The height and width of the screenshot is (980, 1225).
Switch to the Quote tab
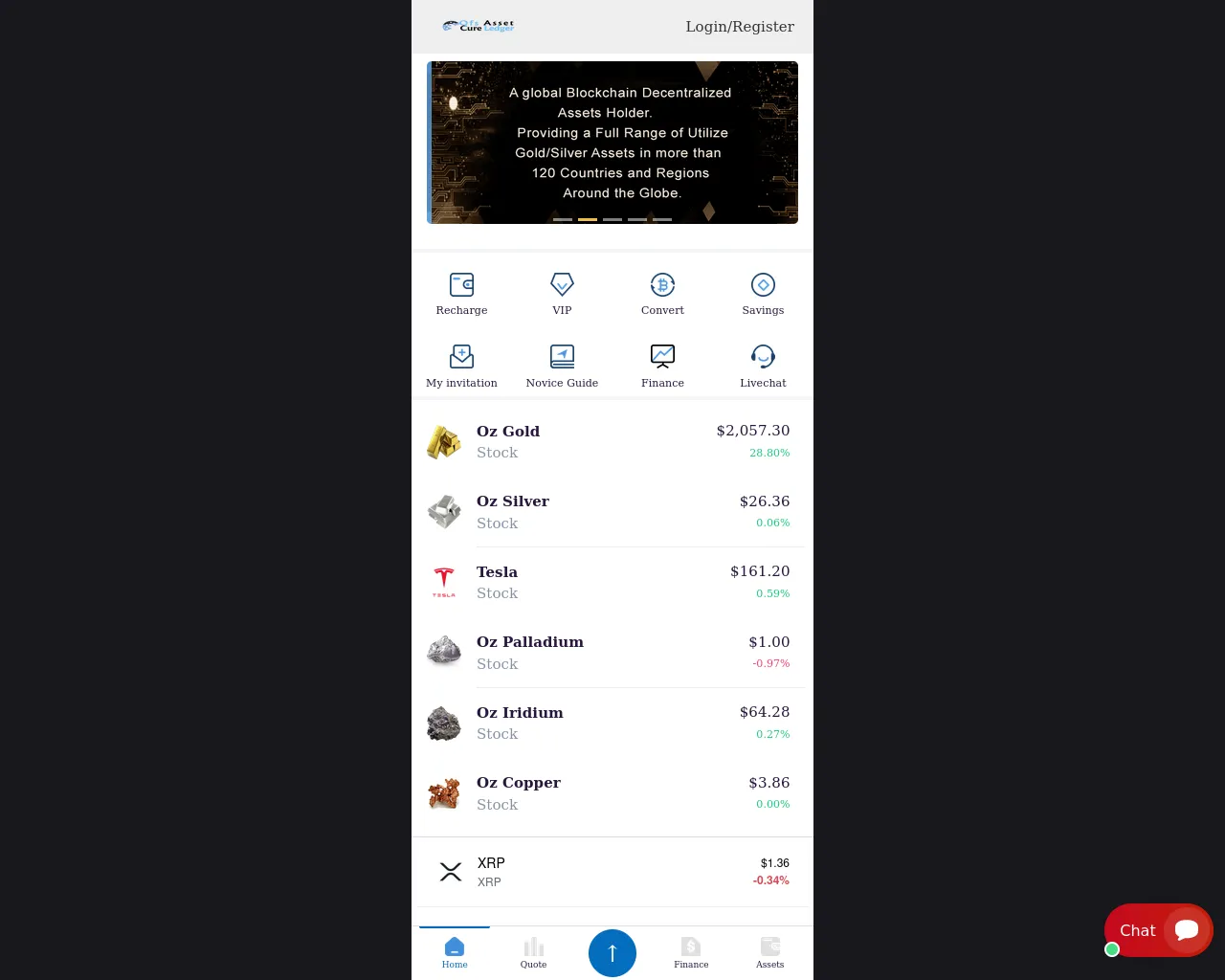[533, 952]
